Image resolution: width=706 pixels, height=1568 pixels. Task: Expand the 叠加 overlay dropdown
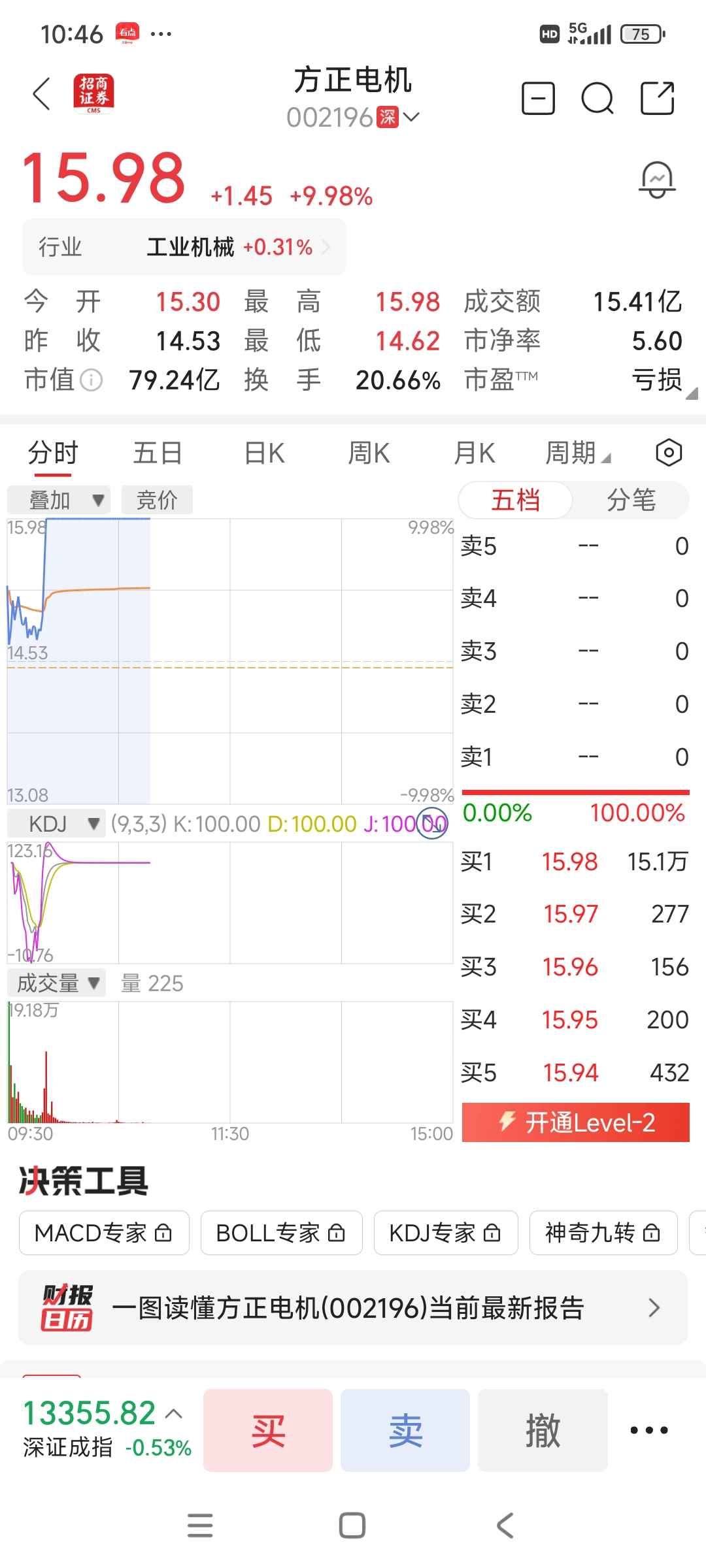click(x=59, y=500)
